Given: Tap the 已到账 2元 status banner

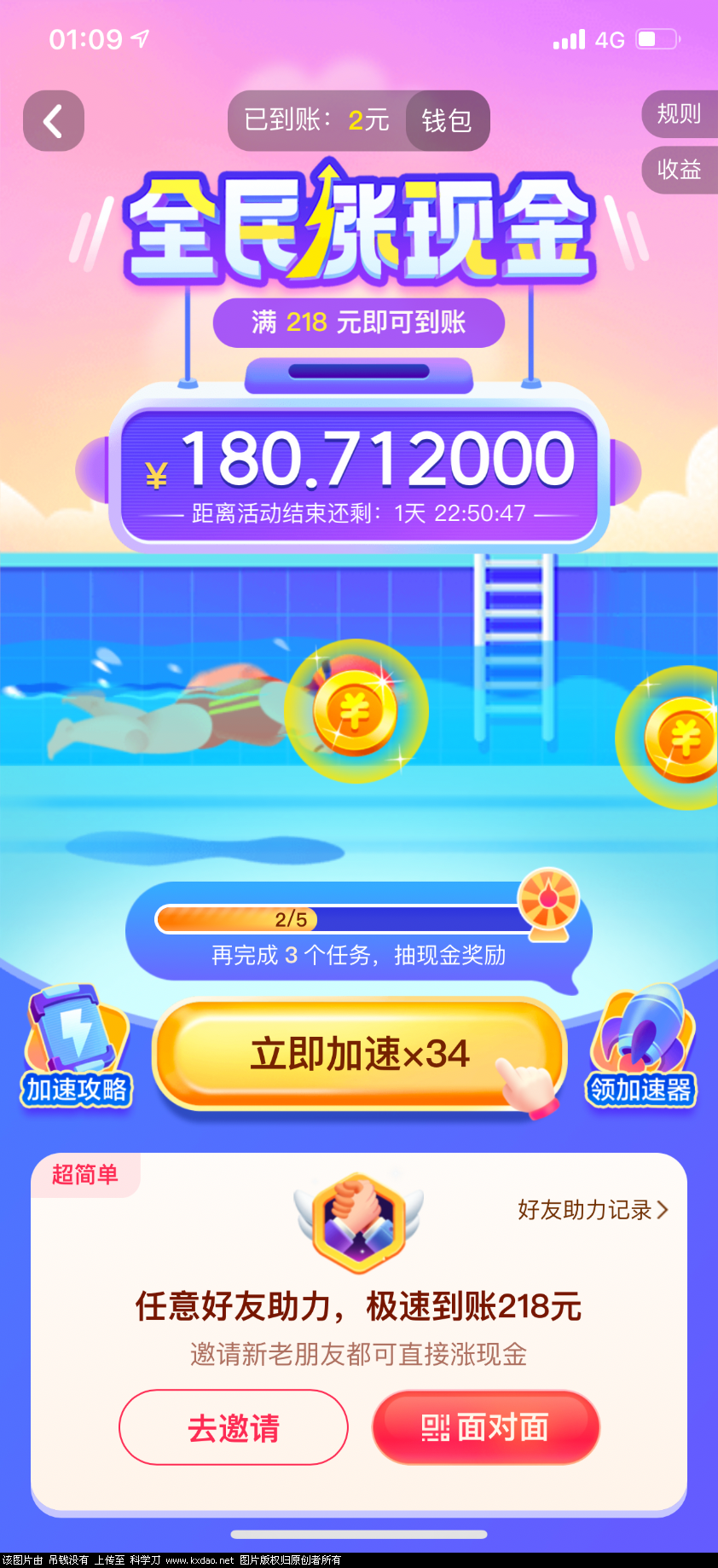Looking at the screenshot, I should tap(316, 120).
